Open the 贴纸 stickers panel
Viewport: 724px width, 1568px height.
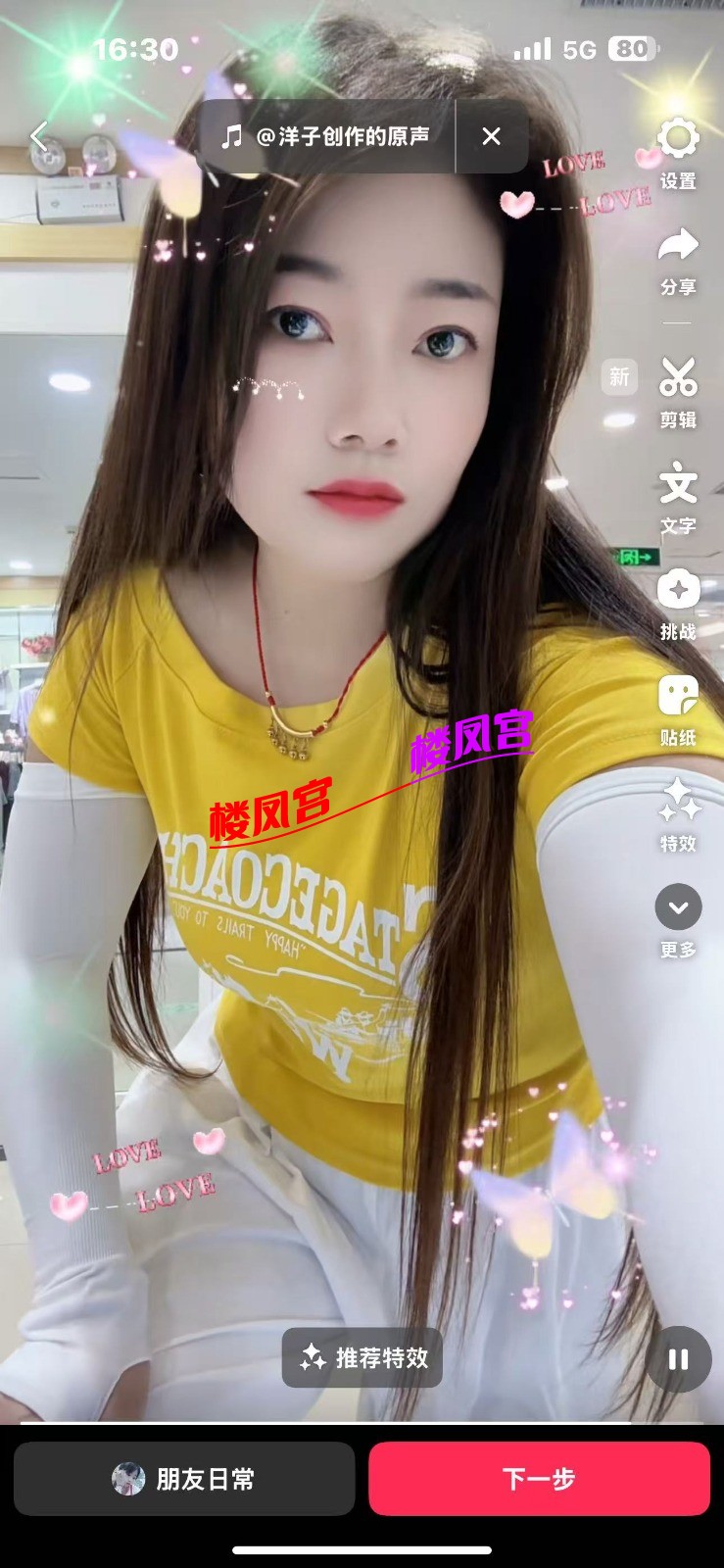coord(678,710)
